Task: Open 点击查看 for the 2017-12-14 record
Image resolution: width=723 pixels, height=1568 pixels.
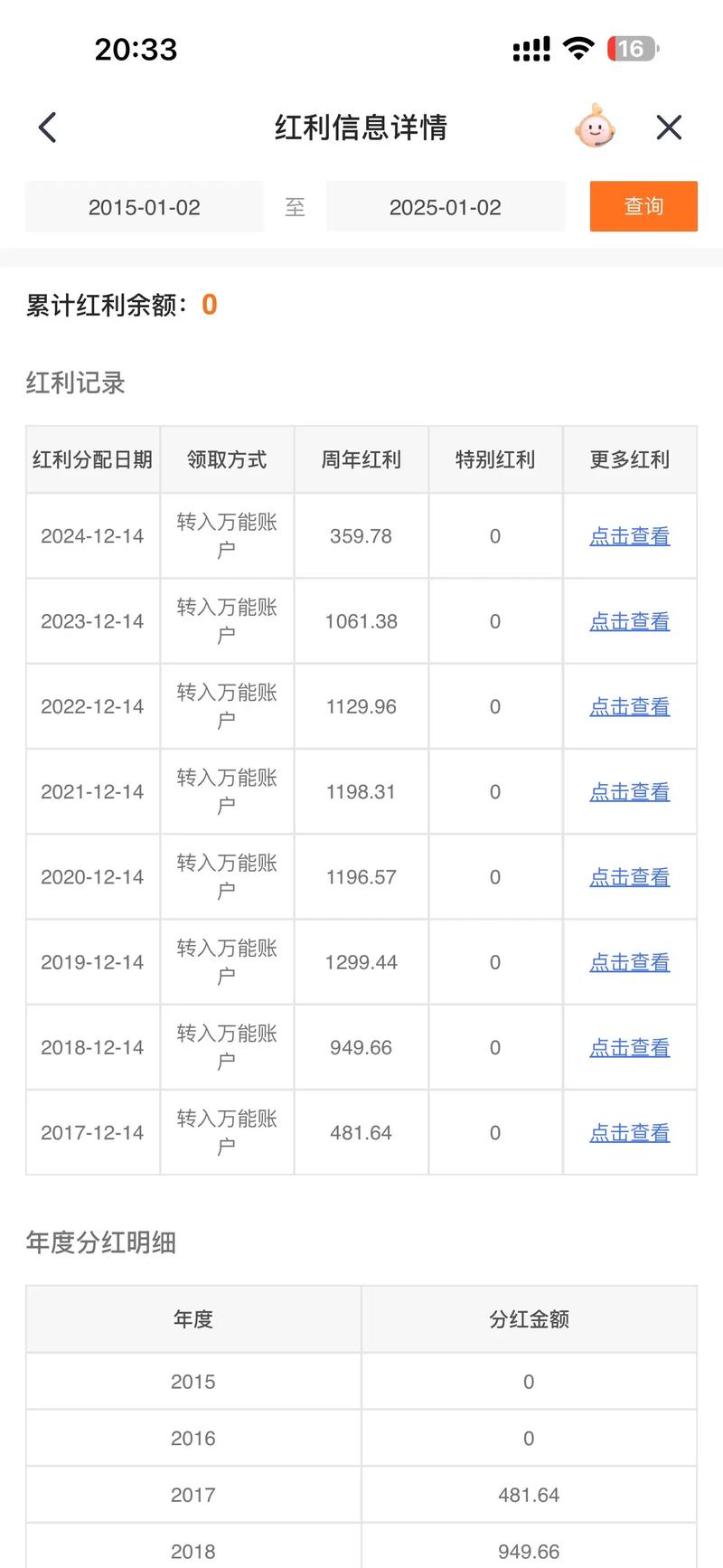Action: point(629,1132)
